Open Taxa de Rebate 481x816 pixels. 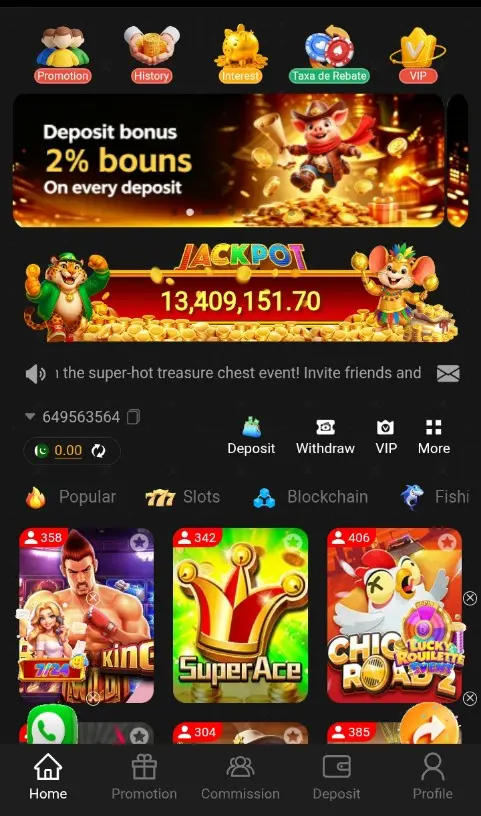click(329, 55)
